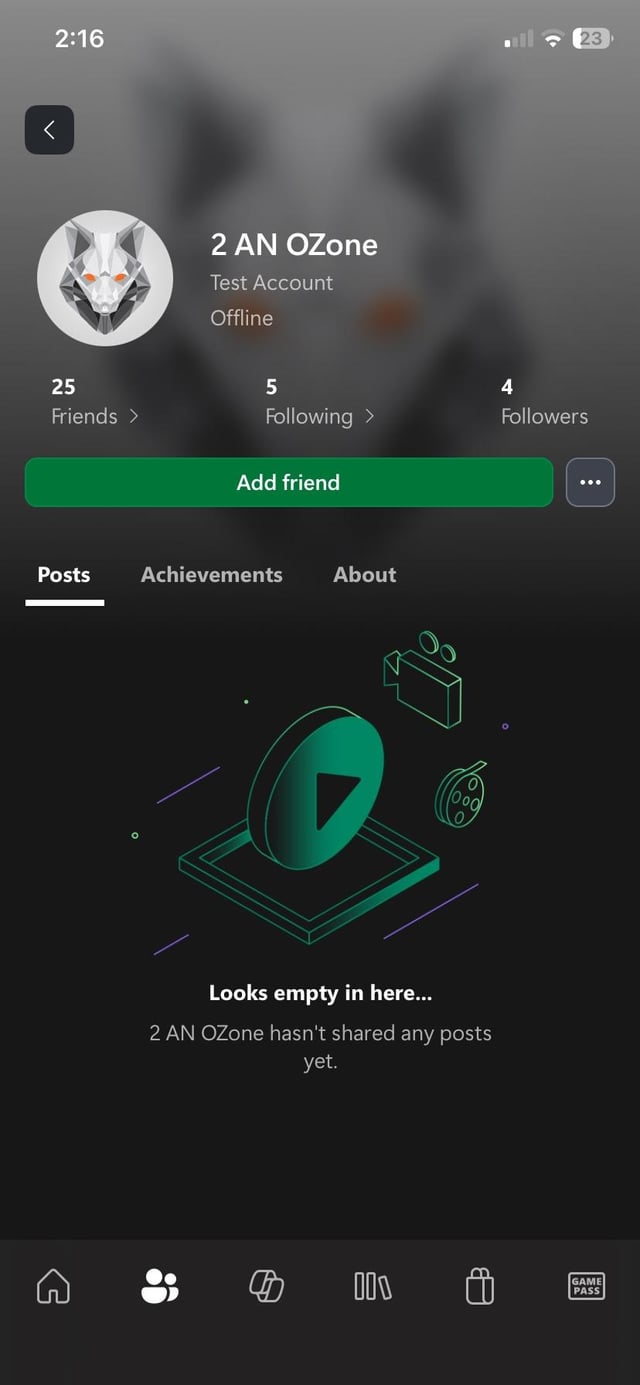This screenshot has height=1385, width=640.
Task: Open the Store gift tab in bottom bar
Action: coord(480,1286)
